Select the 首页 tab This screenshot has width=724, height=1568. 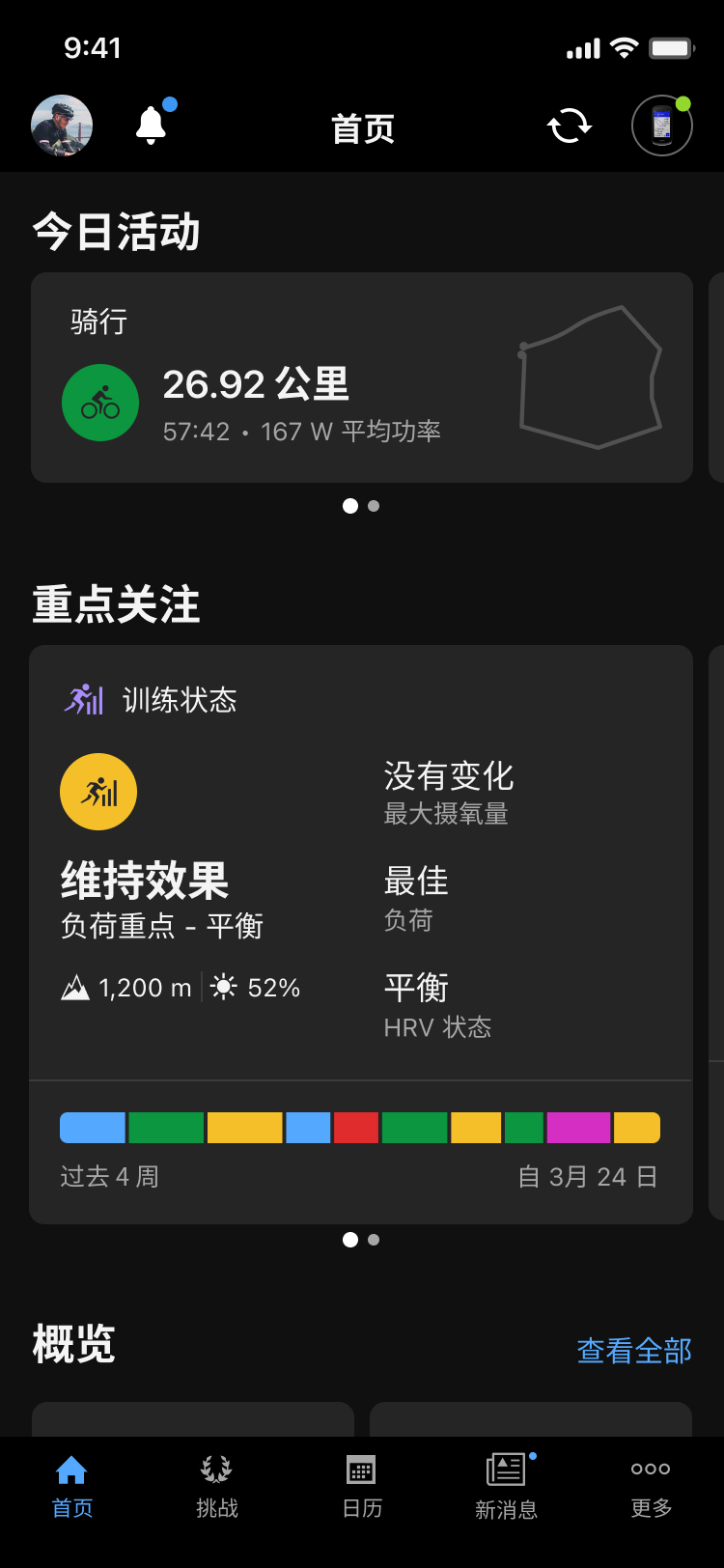(72, 1487)
